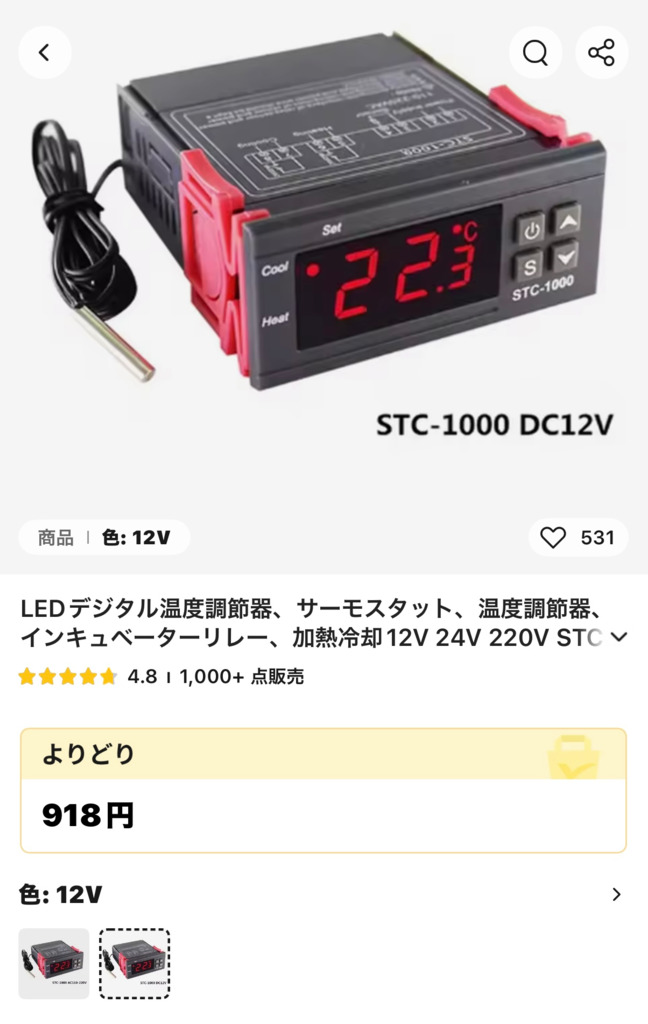Go back to the previous page
Image resolution: width=648 pixels, height=1024 pixels.
coord(45,53)
